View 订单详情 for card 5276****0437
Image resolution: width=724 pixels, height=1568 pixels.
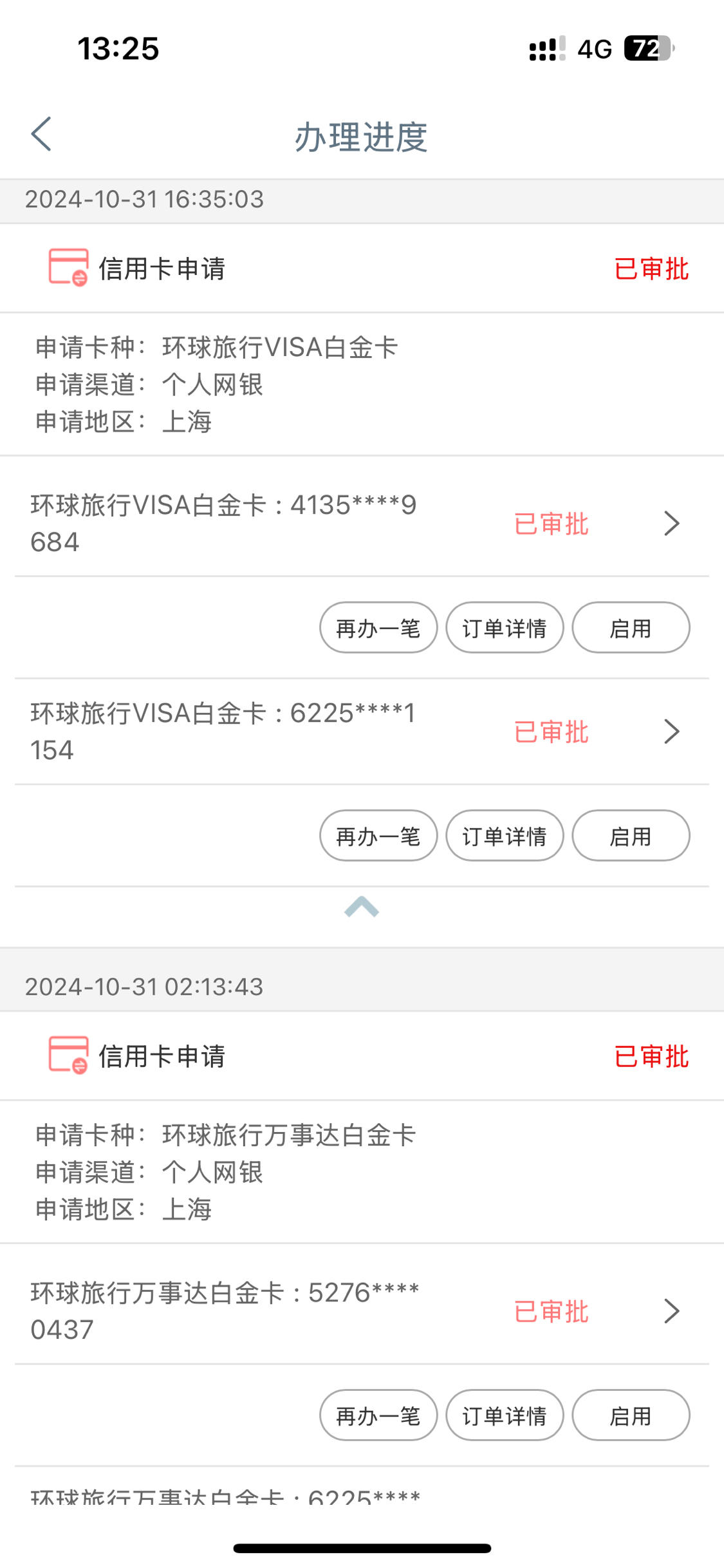(505, 1415)
